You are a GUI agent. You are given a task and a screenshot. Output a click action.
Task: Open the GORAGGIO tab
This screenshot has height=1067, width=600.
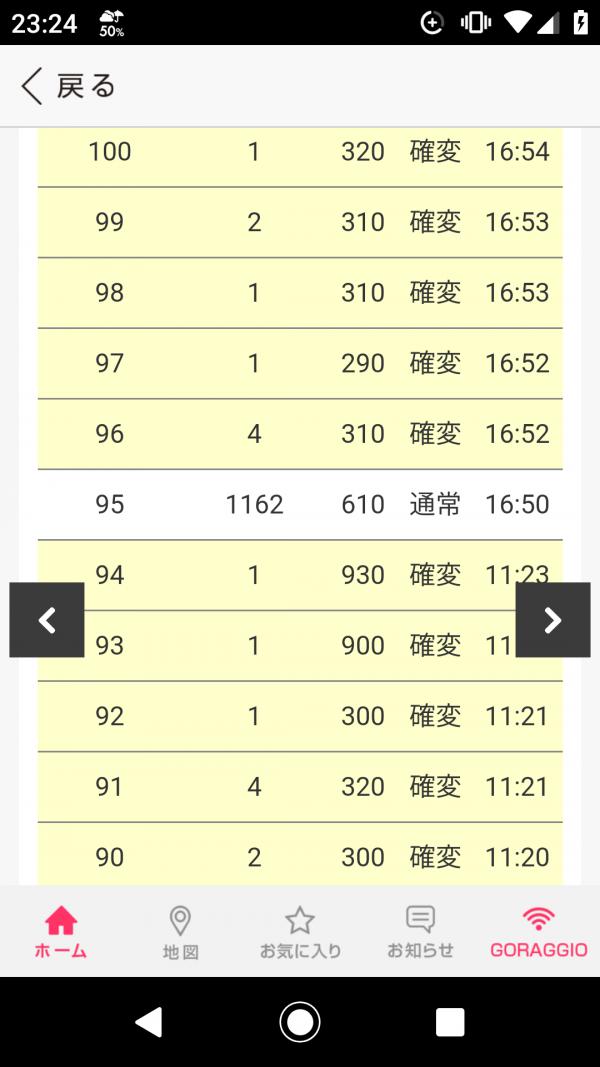tap(539, 932)
